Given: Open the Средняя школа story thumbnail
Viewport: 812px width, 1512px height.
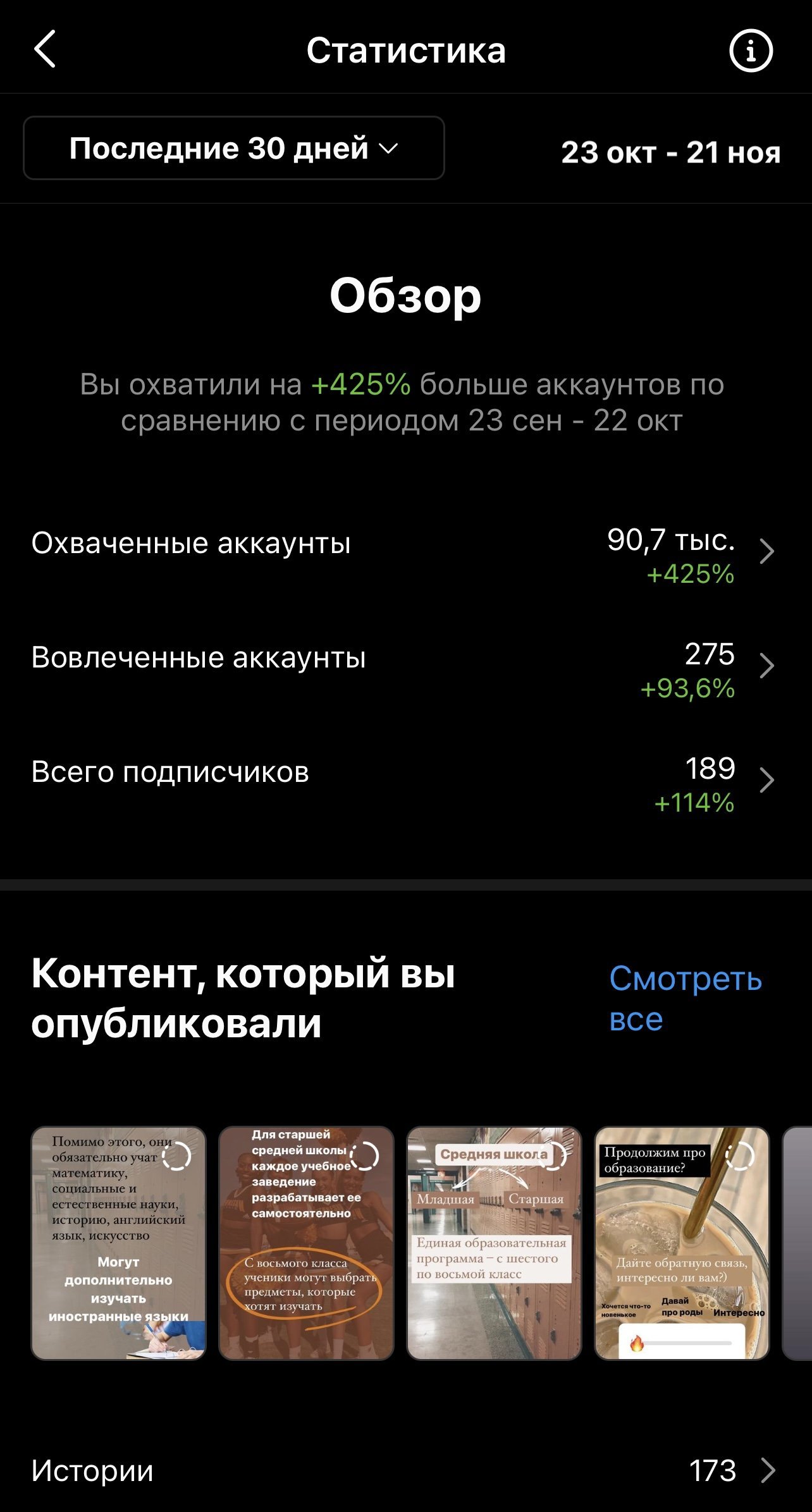Looking at the screenshot, I should click(493, 1243).
